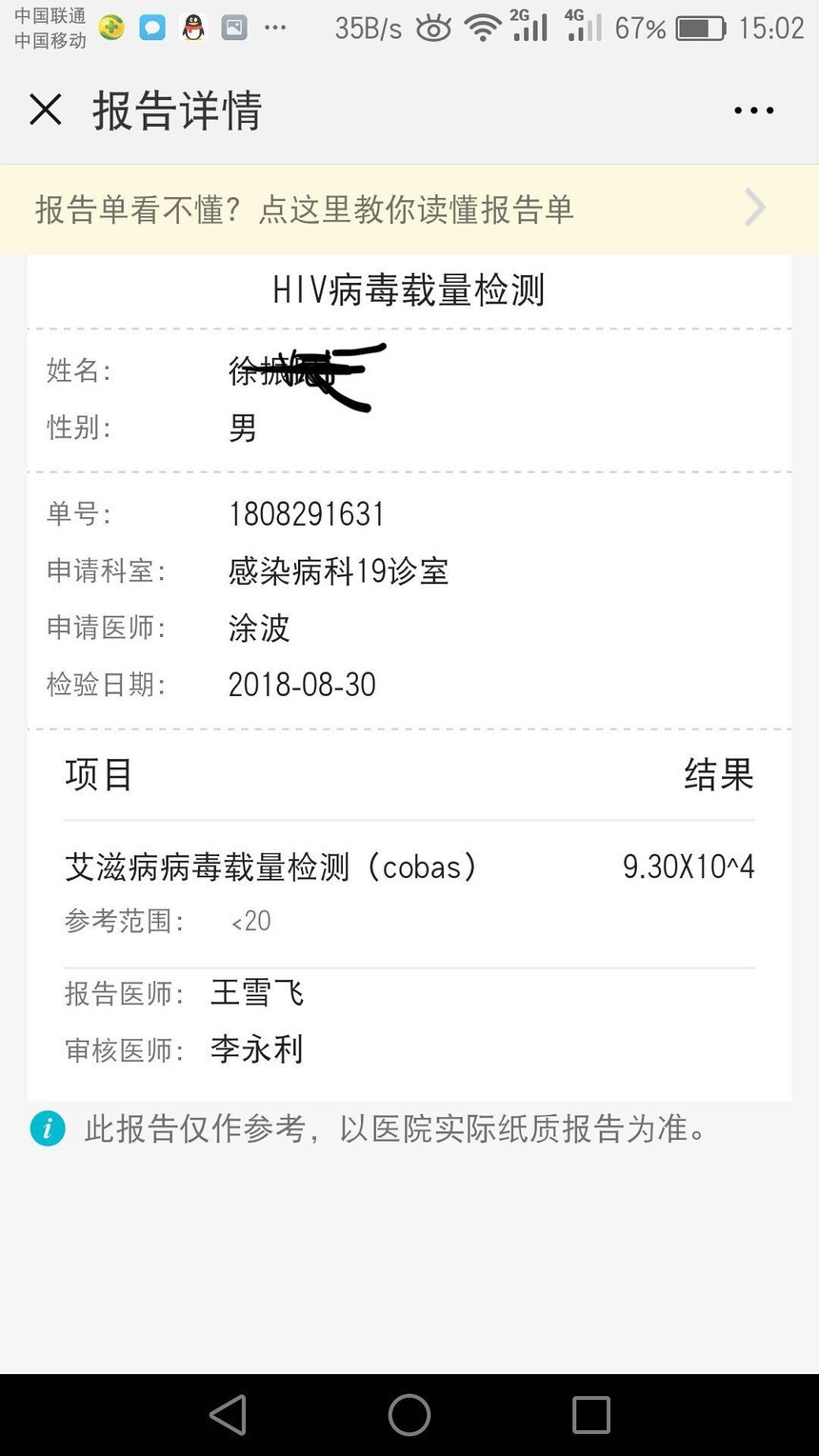This screenshot has width=819, height=1456.
Task: Close the report details page
Action: point(45,110)
